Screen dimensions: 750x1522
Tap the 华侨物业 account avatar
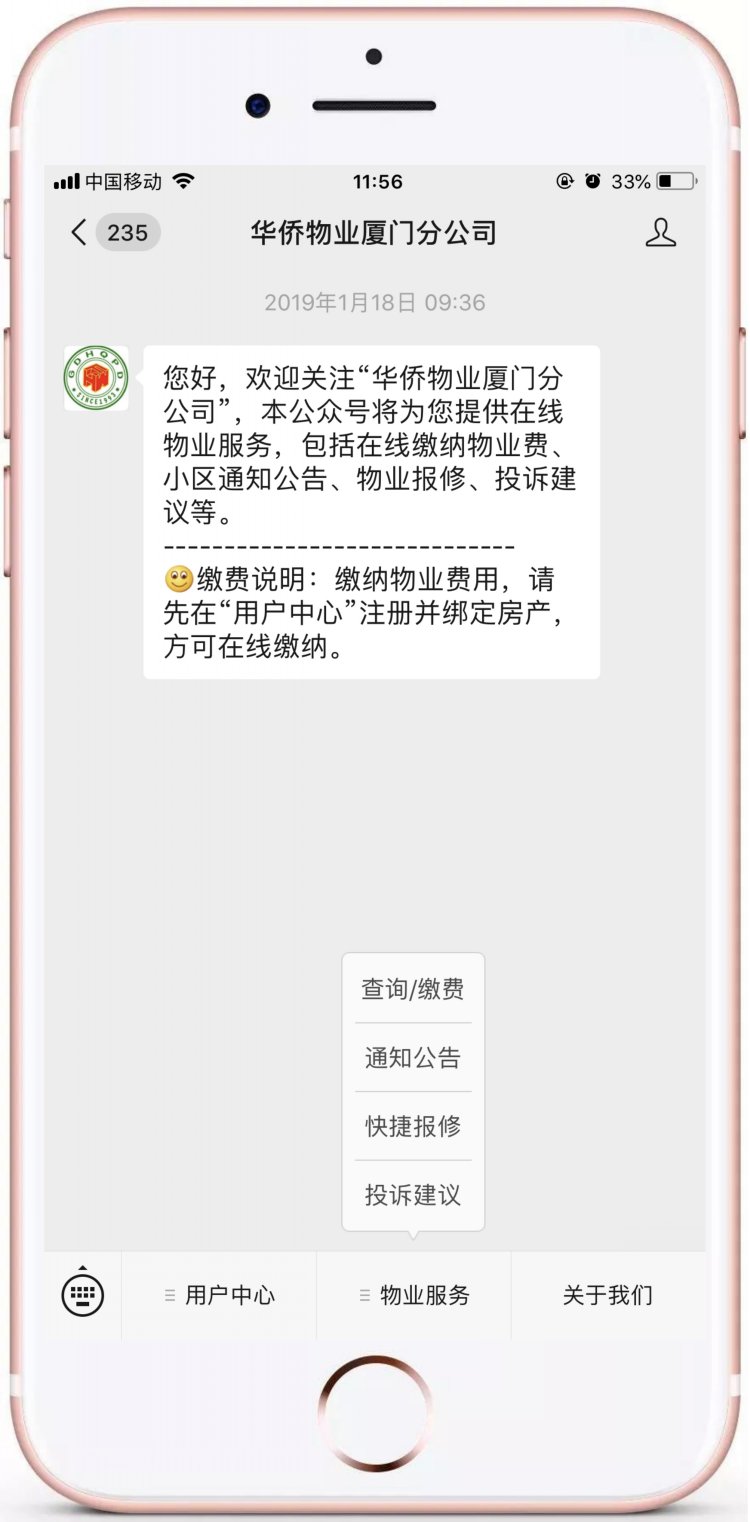(x=96, y=378)
